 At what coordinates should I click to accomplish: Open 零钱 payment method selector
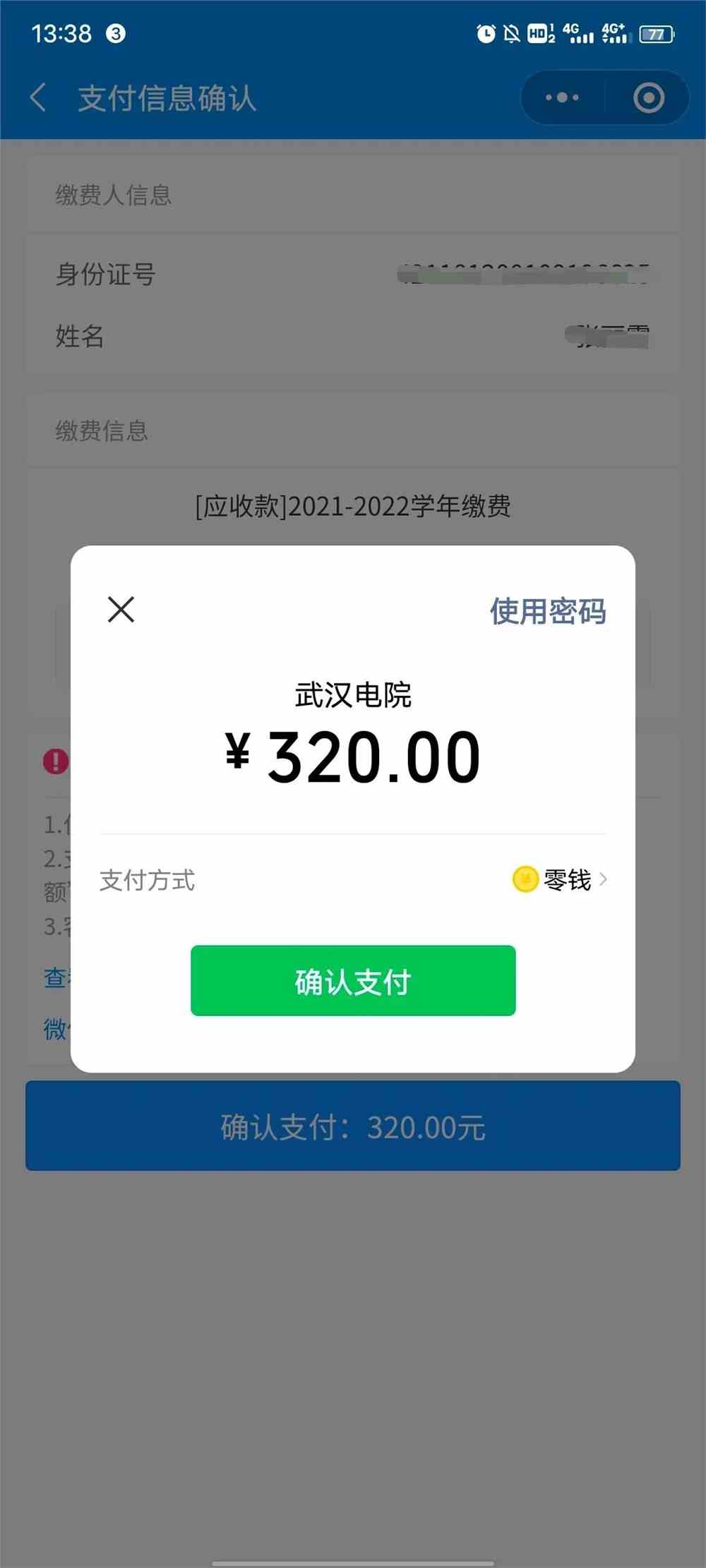coord(565,879)
